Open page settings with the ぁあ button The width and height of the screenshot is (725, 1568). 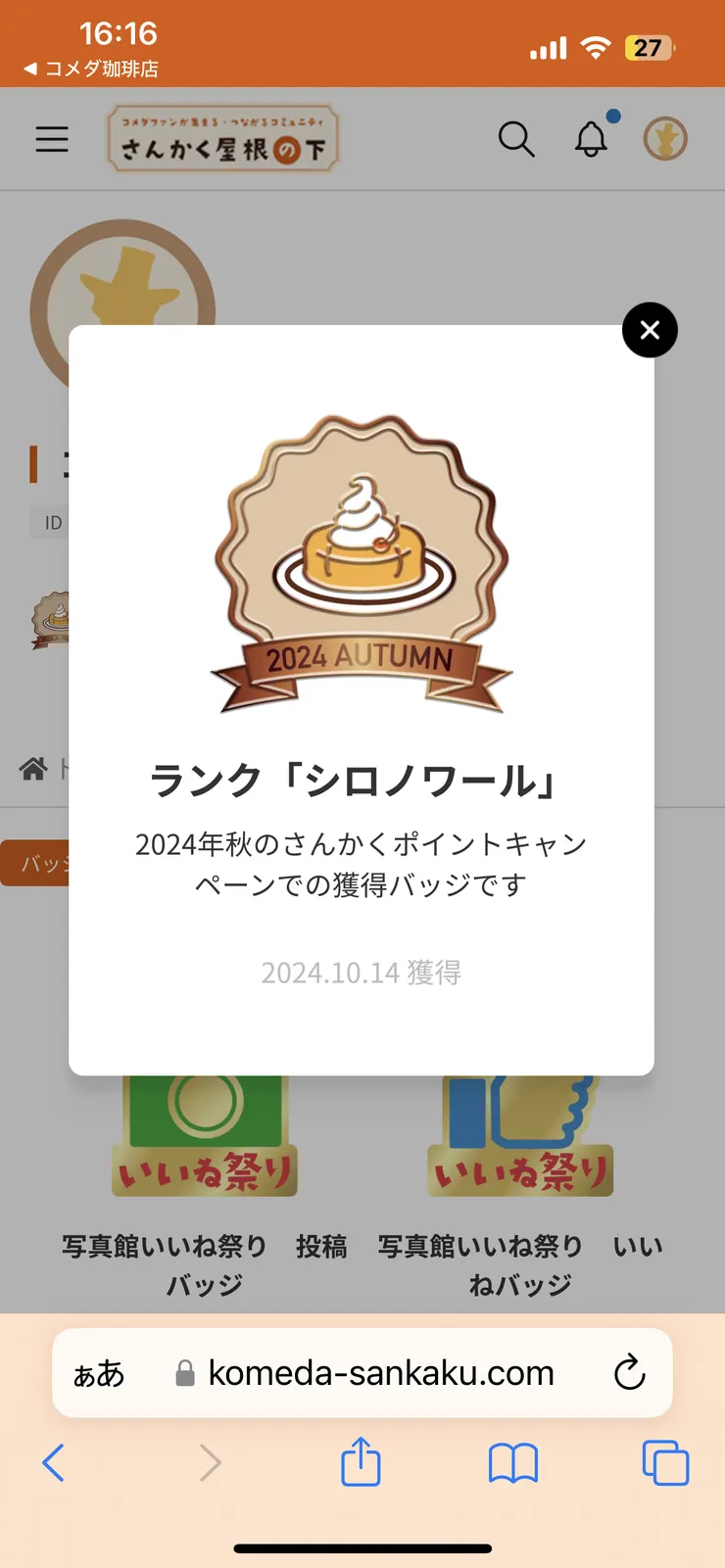click(x=96, y=1373)
